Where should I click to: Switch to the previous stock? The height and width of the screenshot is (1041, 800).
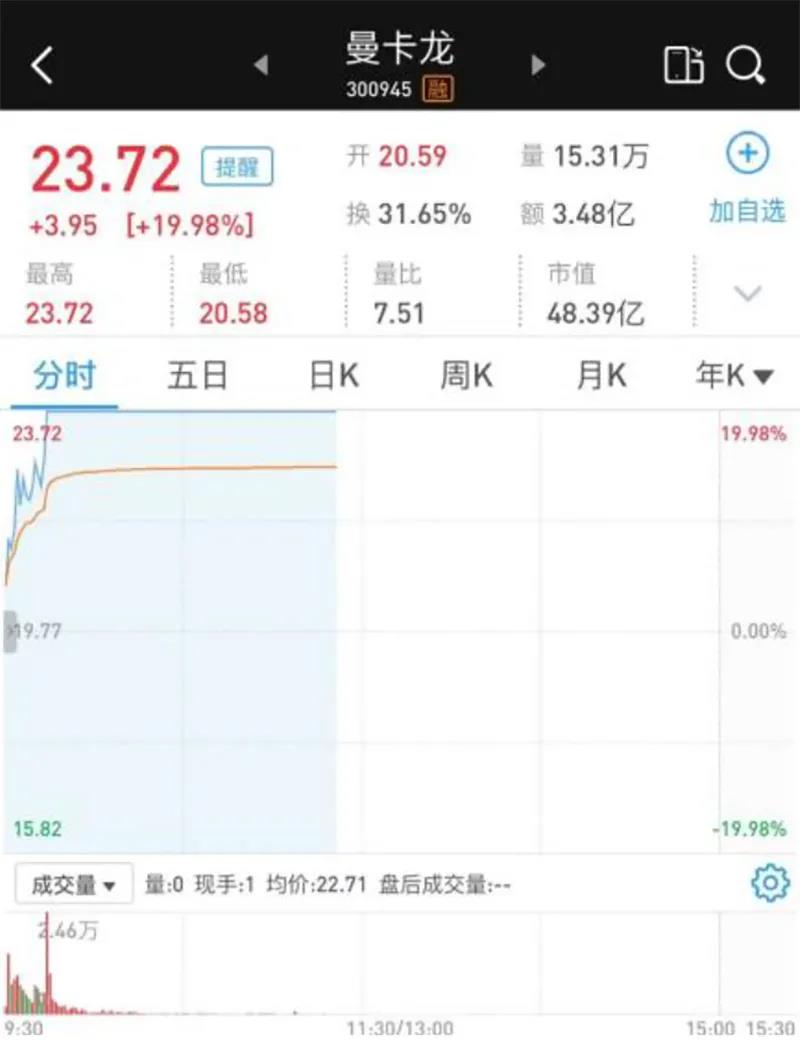coord(261,66)
